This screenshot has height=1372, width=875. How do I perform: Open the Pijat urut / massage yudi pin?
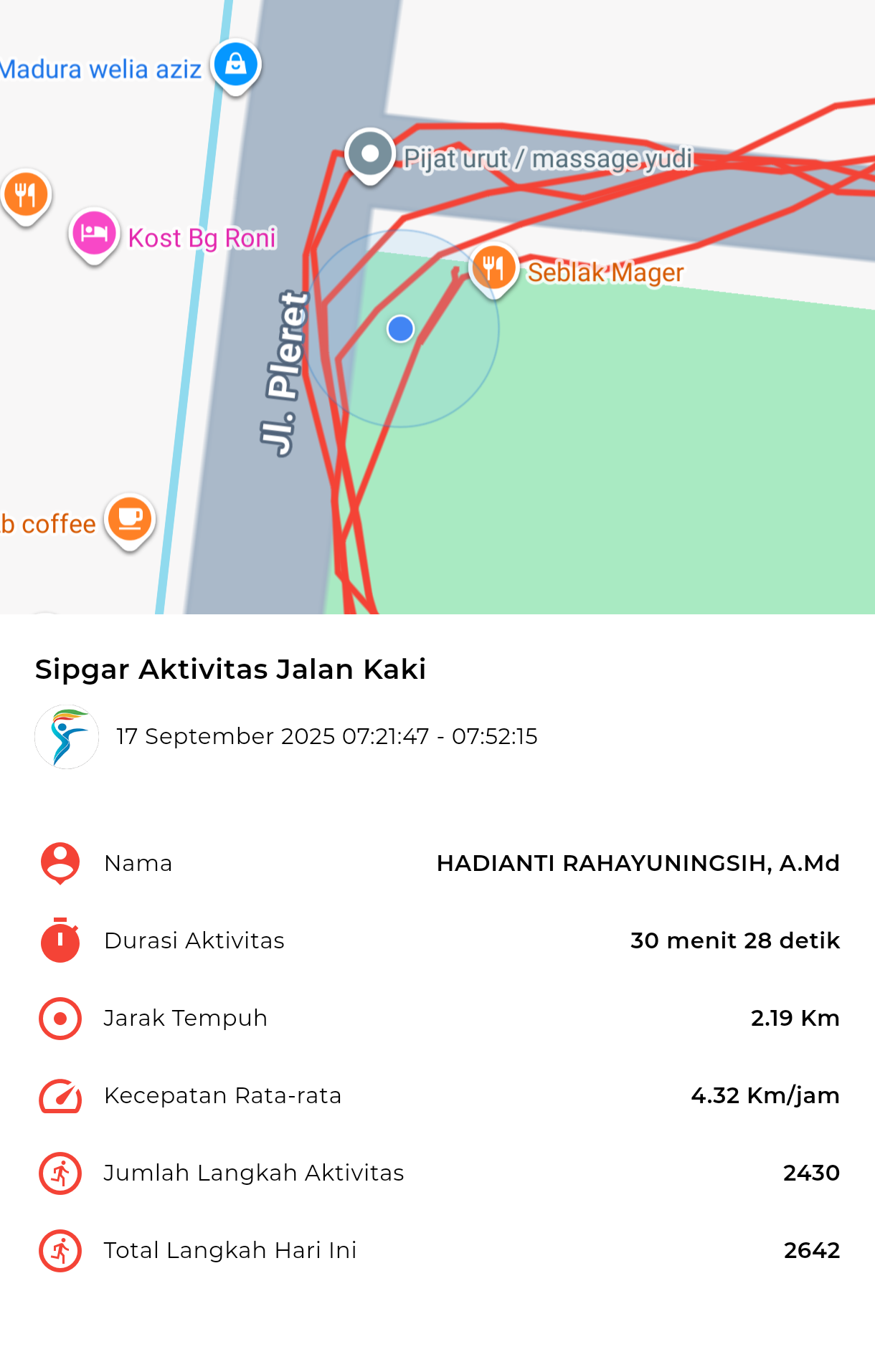(370, 153)
